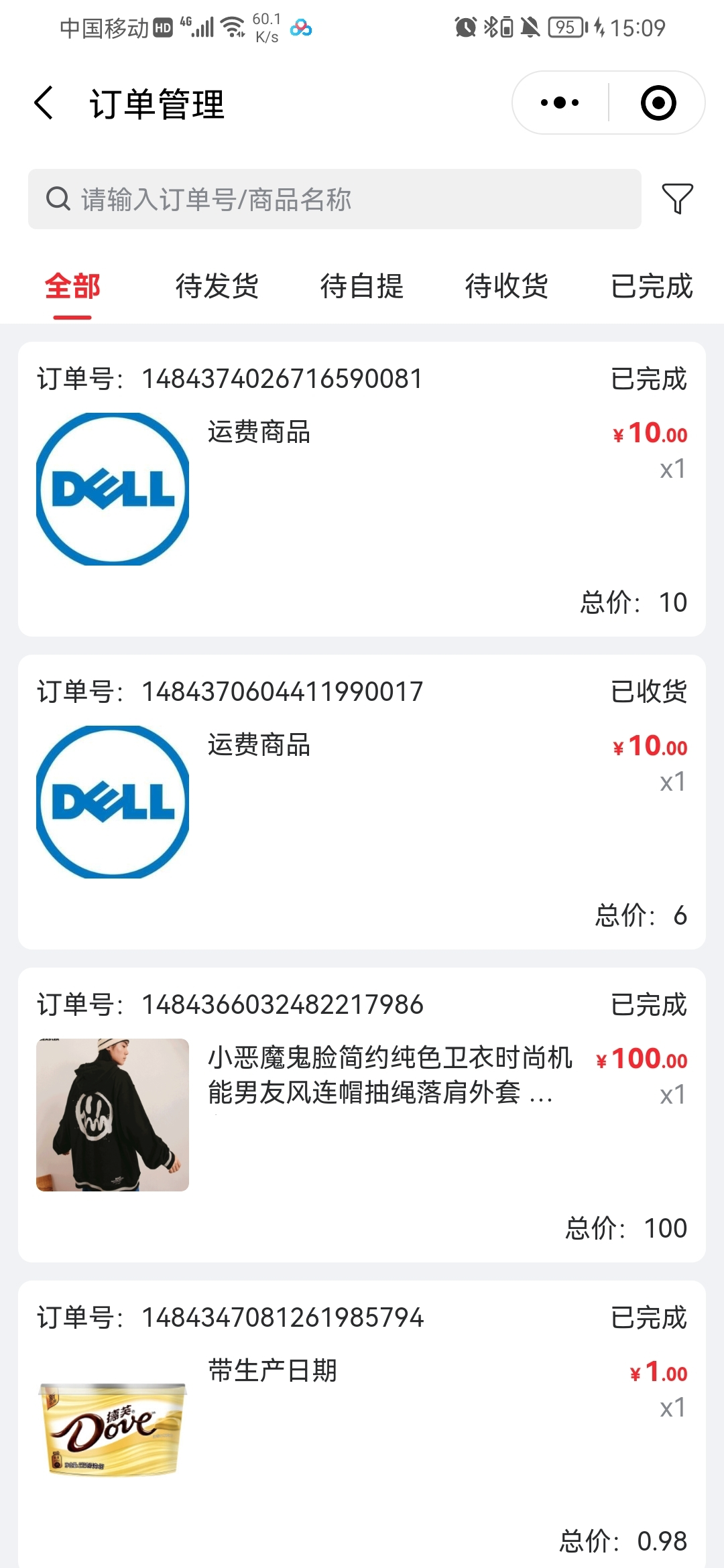Open the mini program three-dot menu
This screenshot has height=1568, width=724.
[560, 103]
